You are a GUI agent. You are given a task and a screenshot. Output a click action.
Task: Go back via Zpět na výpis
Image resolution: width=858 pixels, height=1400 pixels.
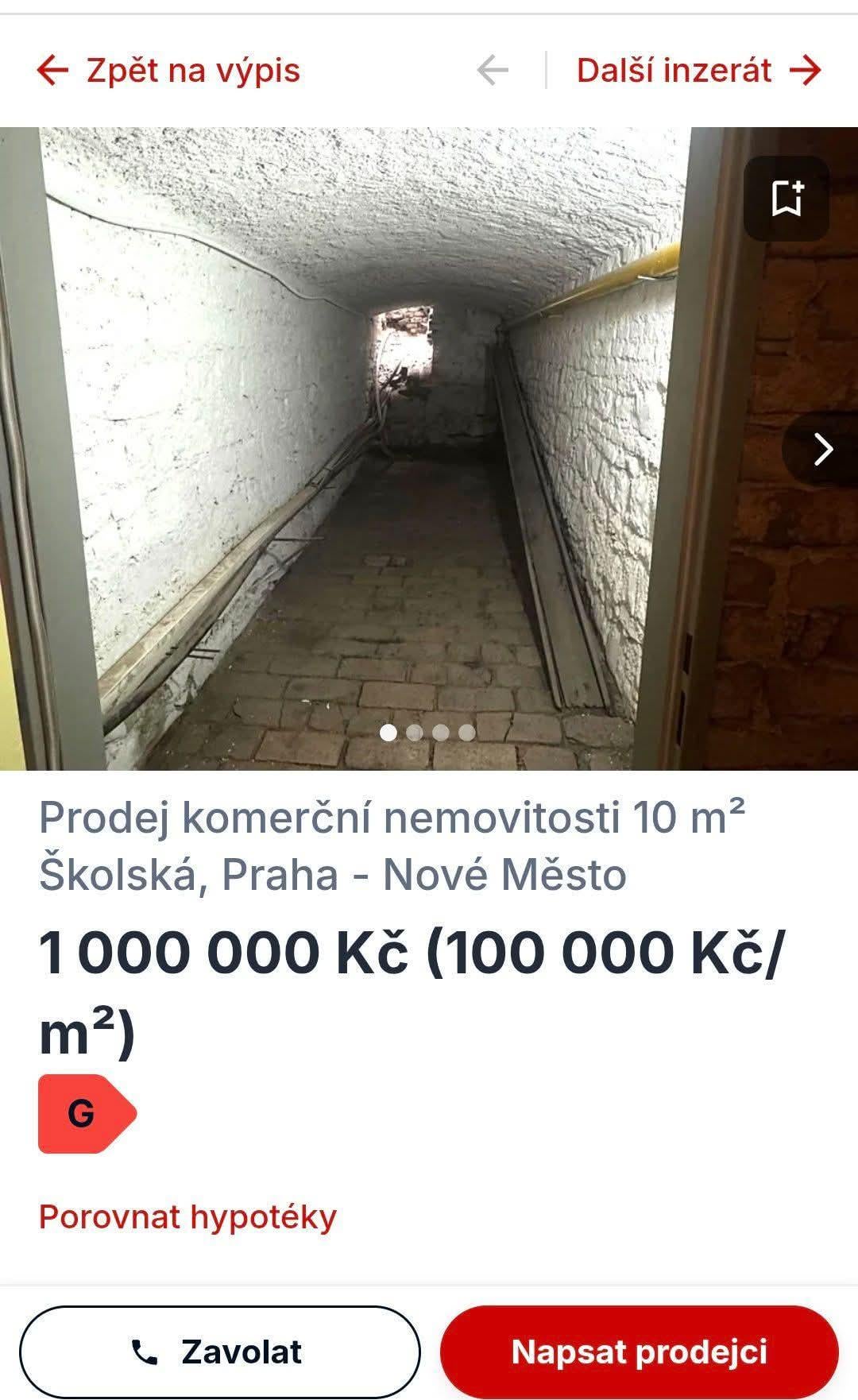(x=168, y=71)
